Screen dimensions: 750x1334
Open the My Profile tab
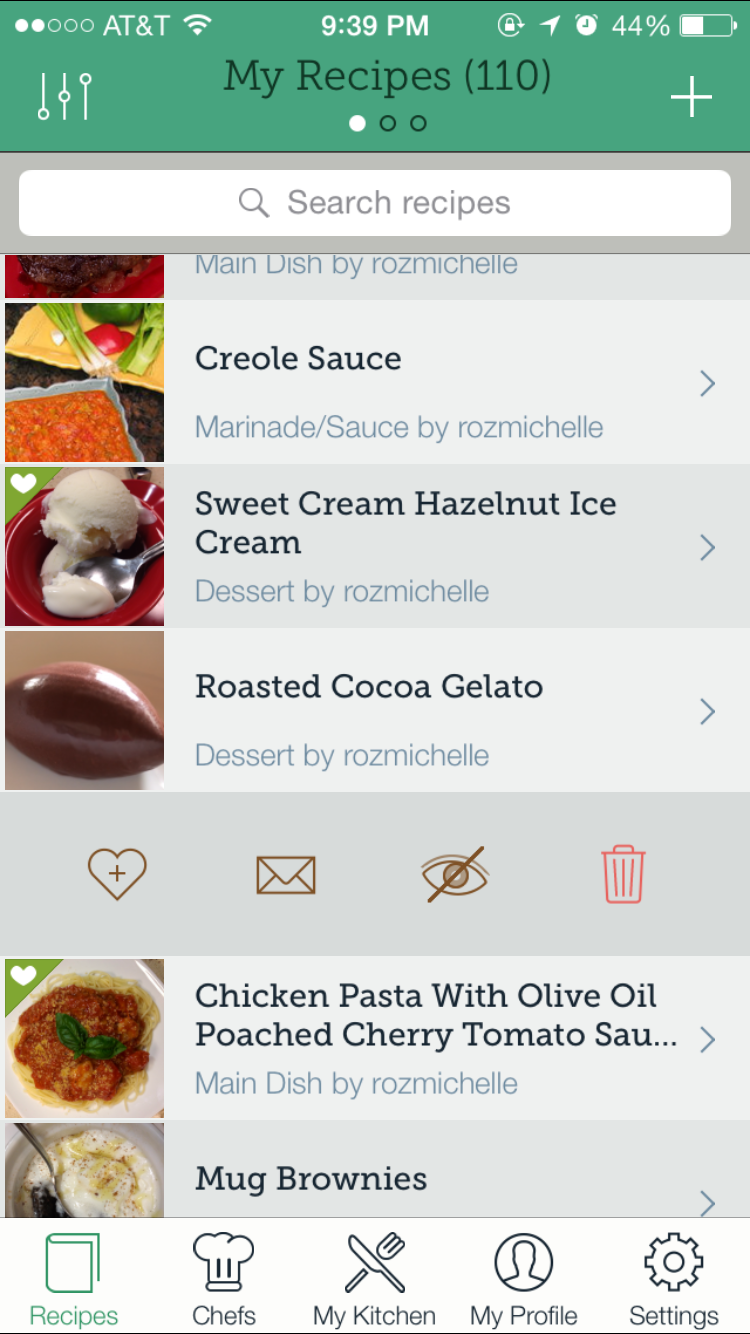(x=524, y=1278)
